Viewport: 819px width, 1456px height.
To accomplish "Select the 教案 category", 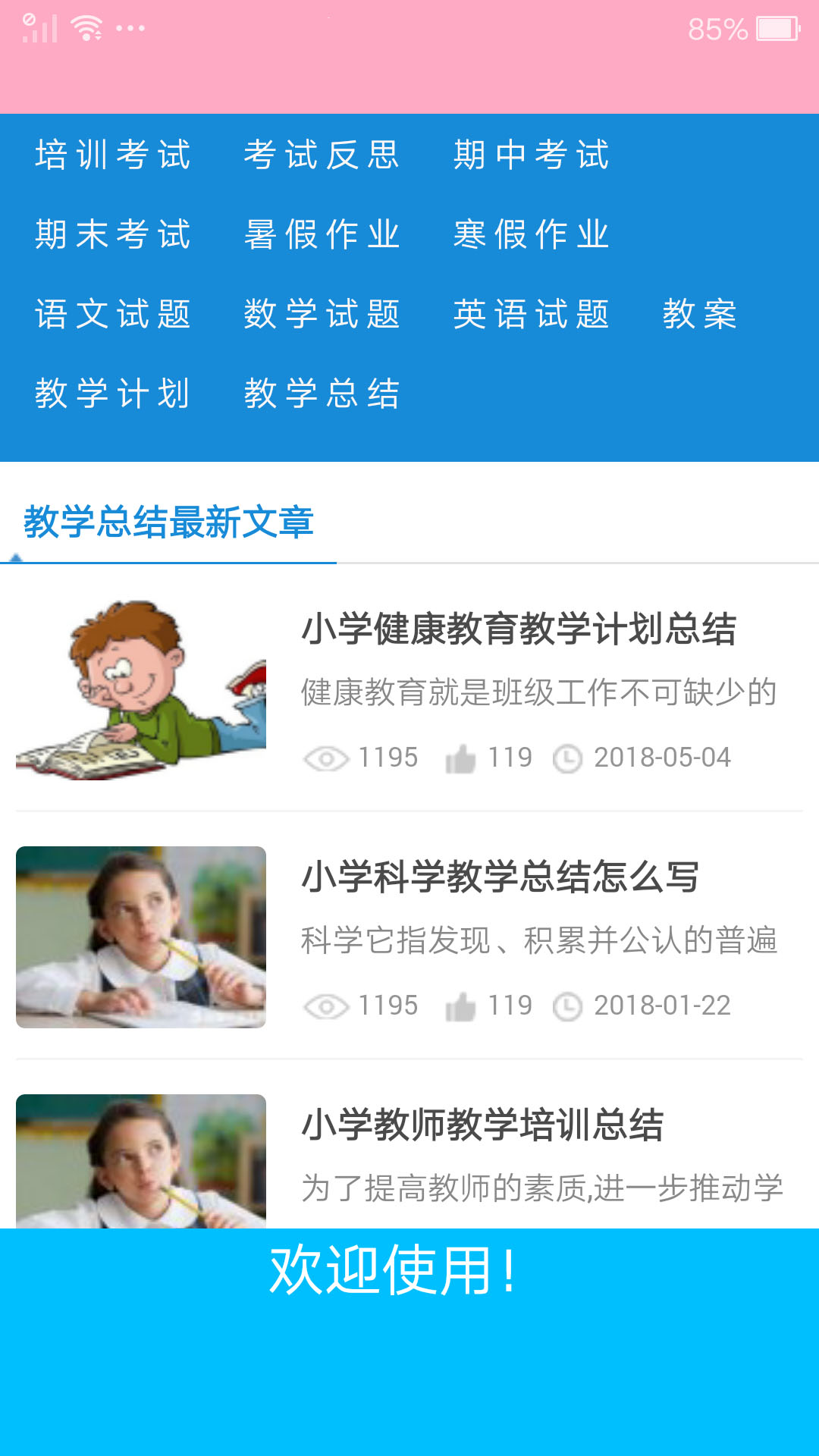I will point(699,314).
